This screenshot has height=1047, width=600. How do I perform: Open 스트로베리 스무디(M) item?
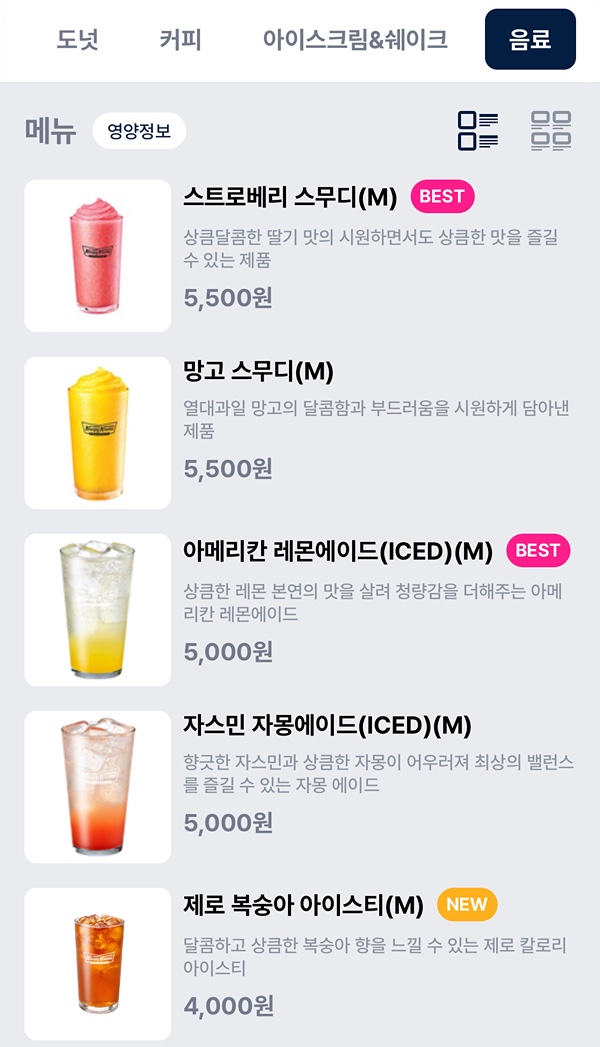click(x=300, y=256)
